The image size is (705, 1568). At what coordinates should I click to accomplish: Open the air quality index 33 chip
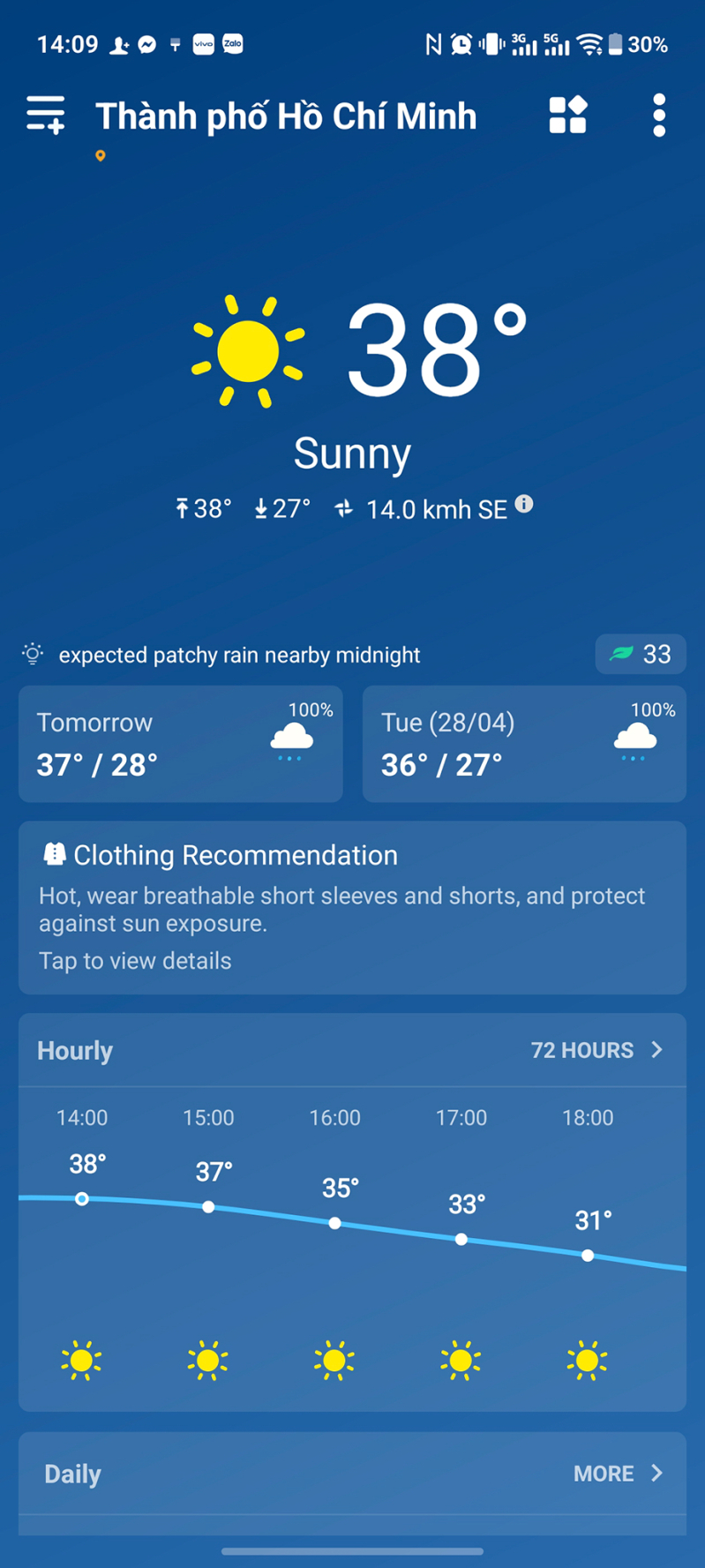[x=641, y=655]
